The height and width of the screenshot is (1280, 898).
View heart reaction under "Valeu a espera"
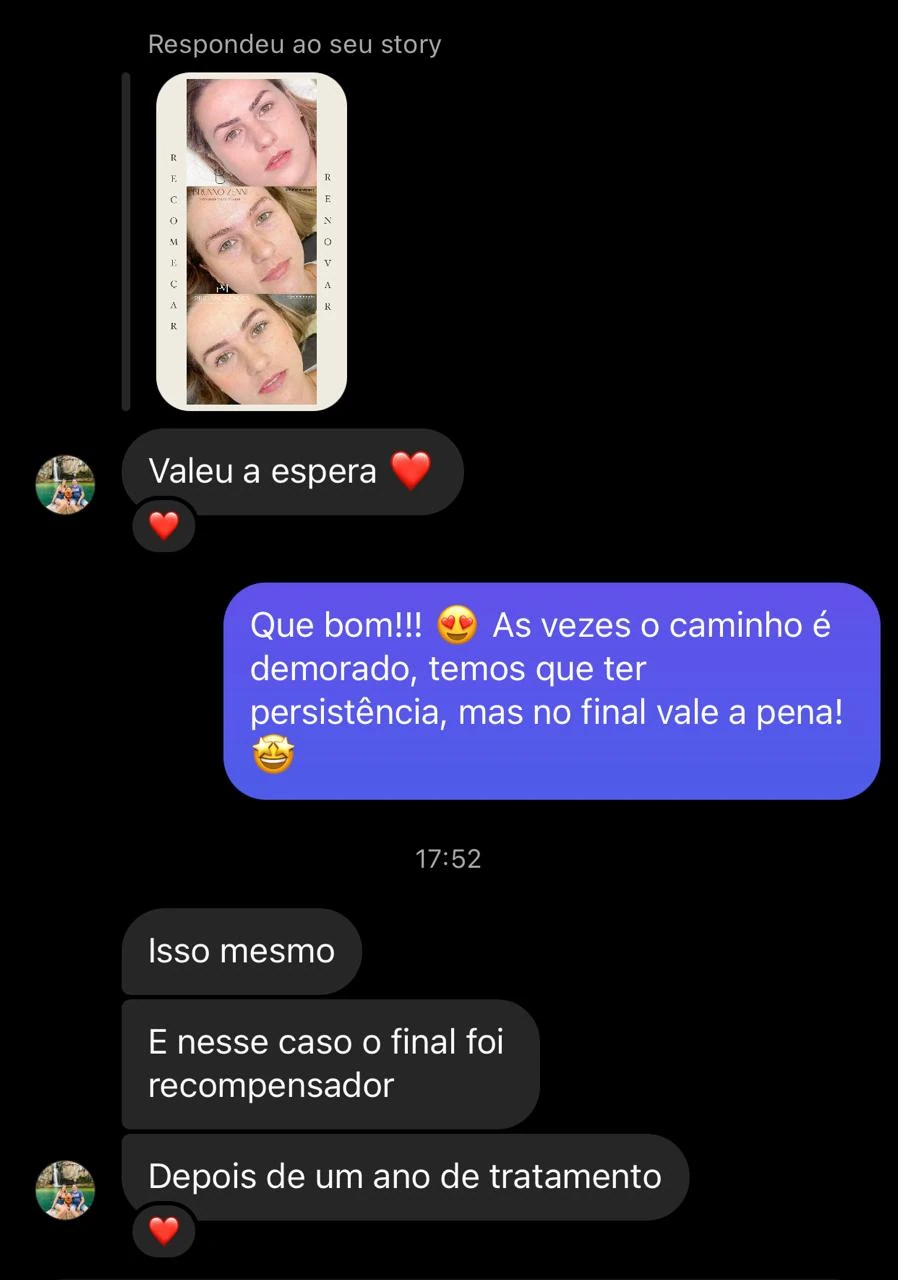point(164,525)
